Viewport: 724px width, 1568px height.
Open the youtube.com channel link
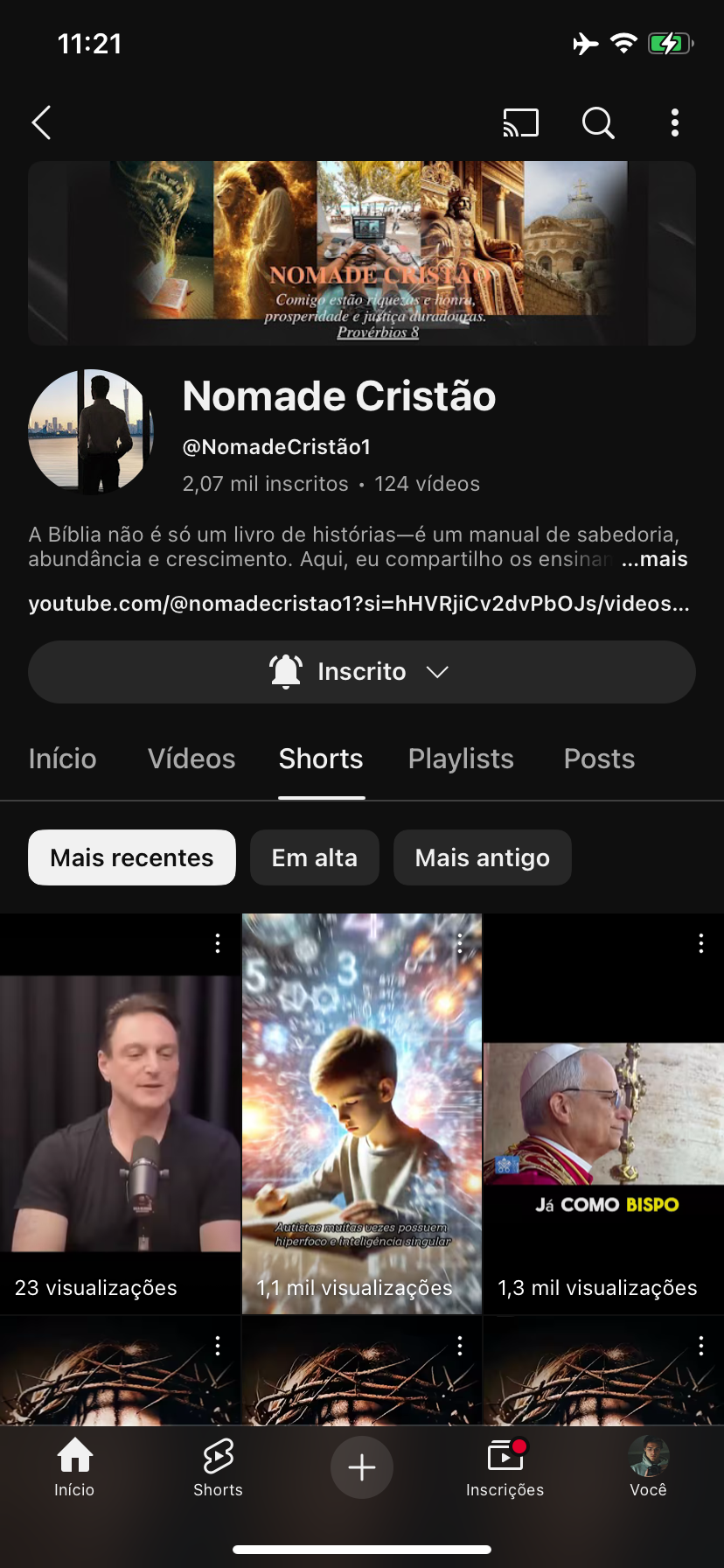359,604
